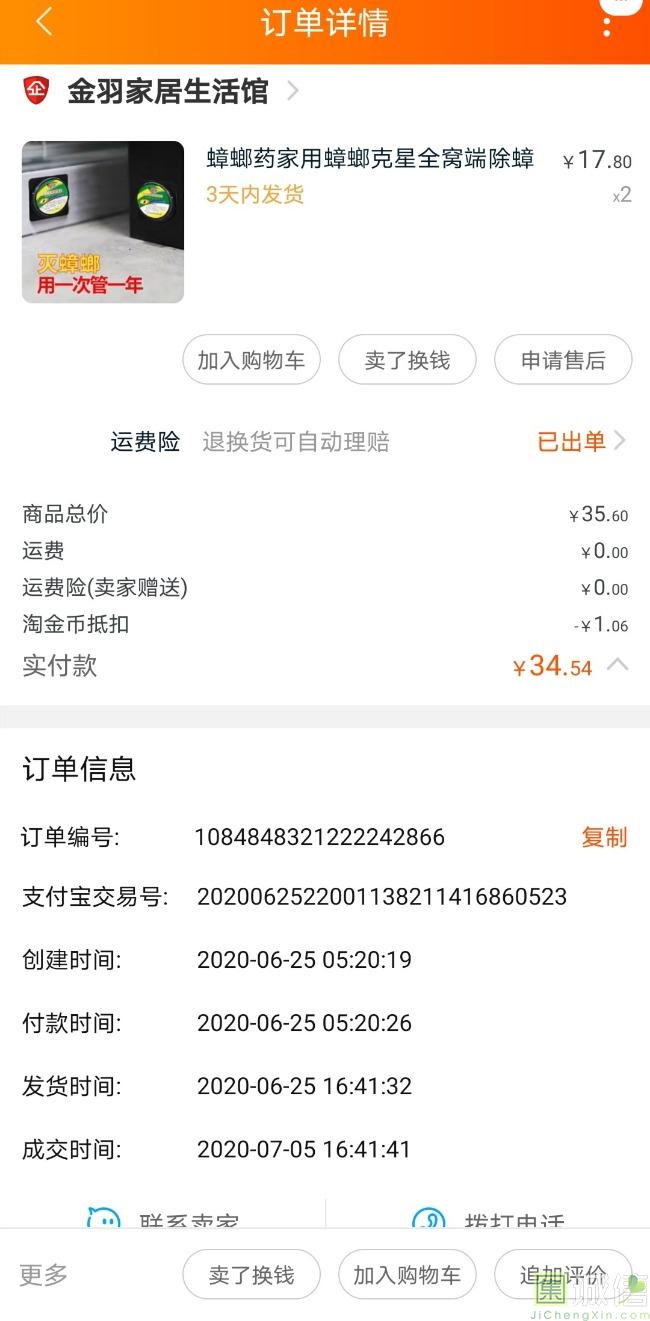
Task: Tap 卖了换钱 beside 申请售后
Action: pyautogui.click(x=407, y=360)
